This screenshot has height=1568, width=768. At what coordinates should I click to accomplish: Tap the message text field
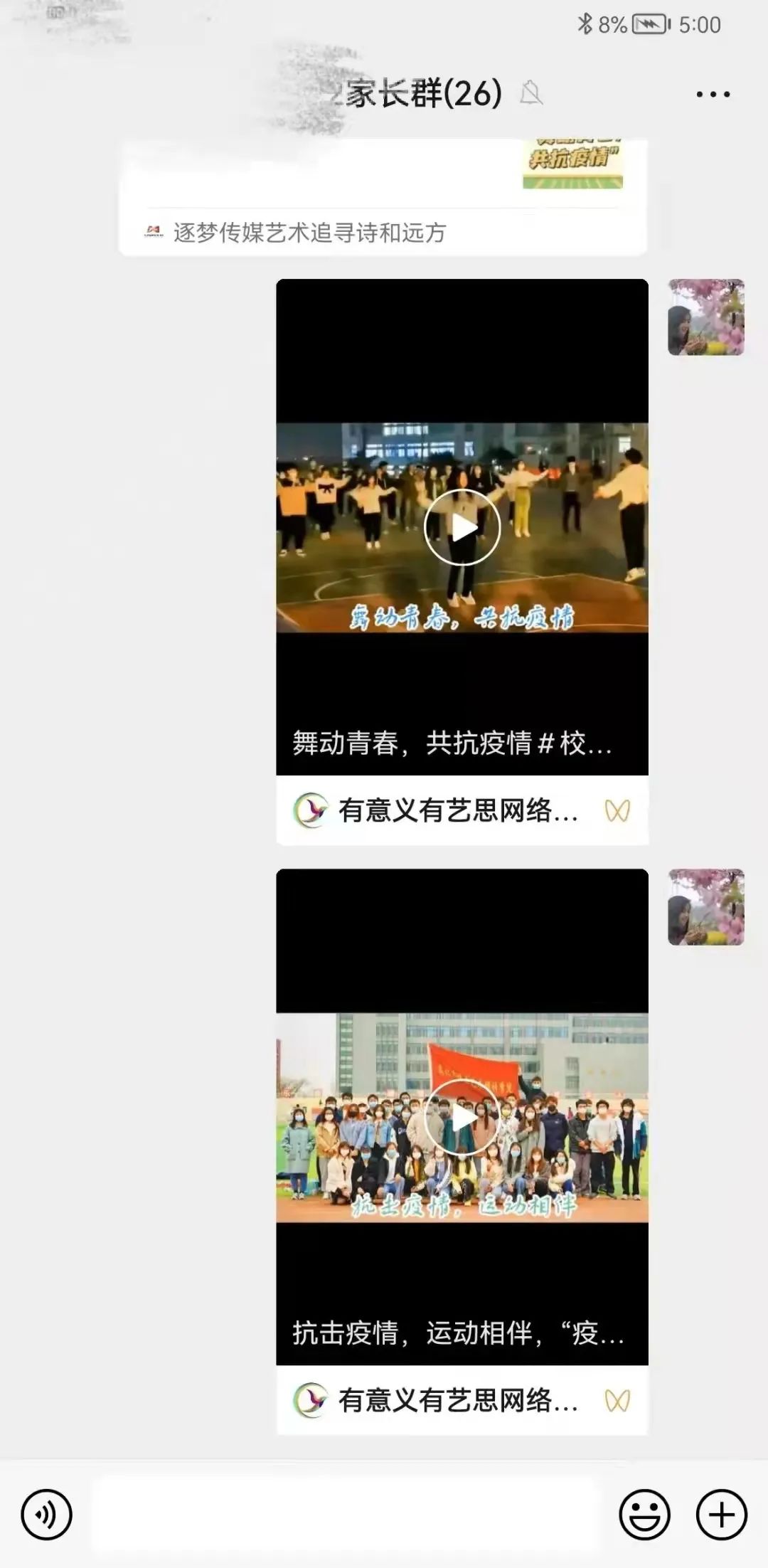(345, 1515)
